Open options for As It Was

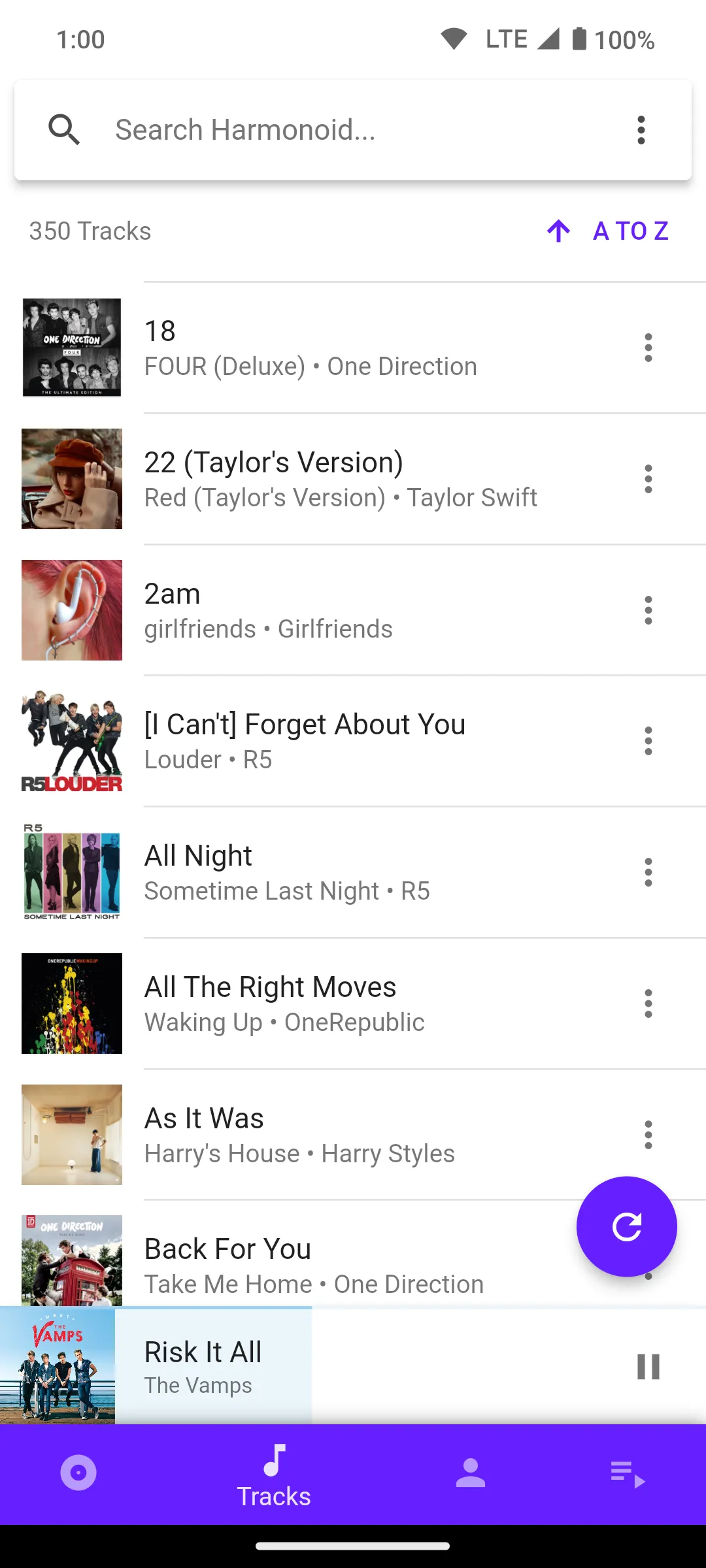[648, 1135]
